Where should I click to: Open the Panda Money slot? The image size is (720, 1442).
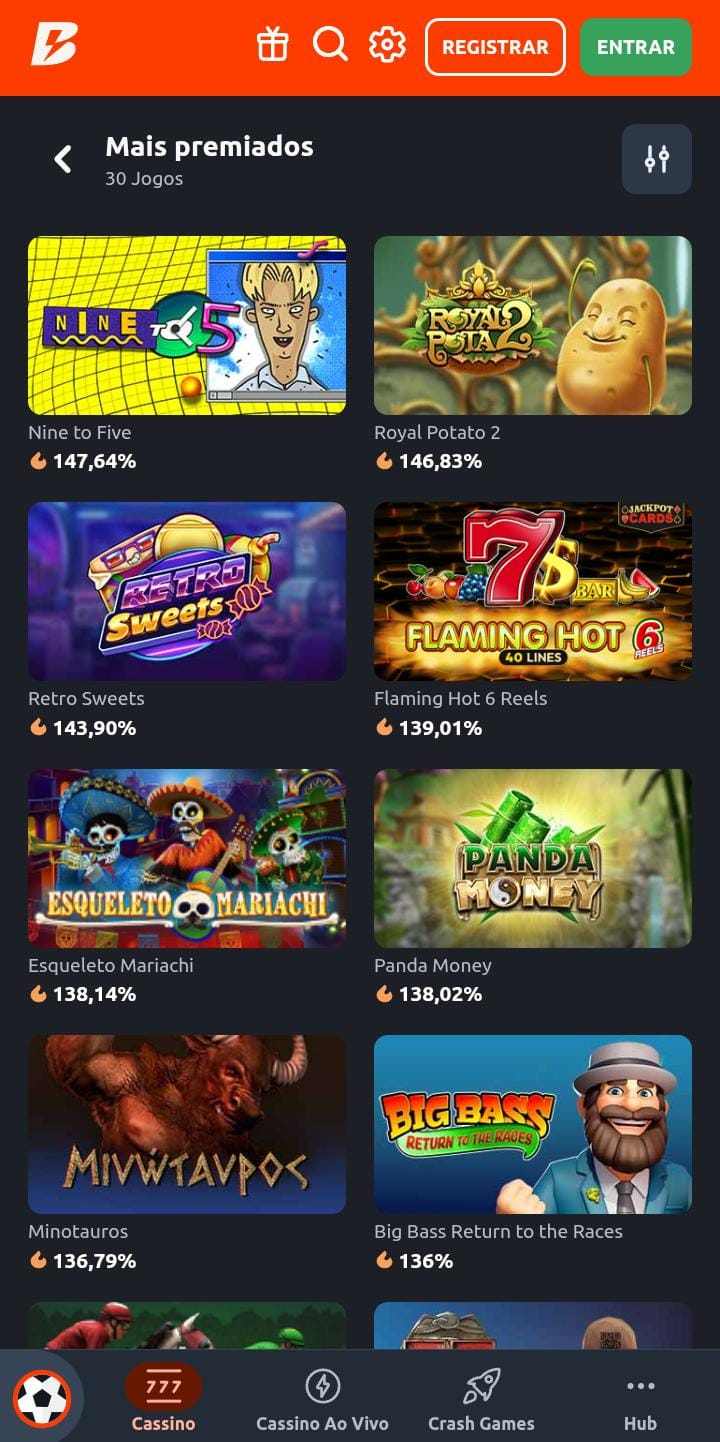(532, 858)
